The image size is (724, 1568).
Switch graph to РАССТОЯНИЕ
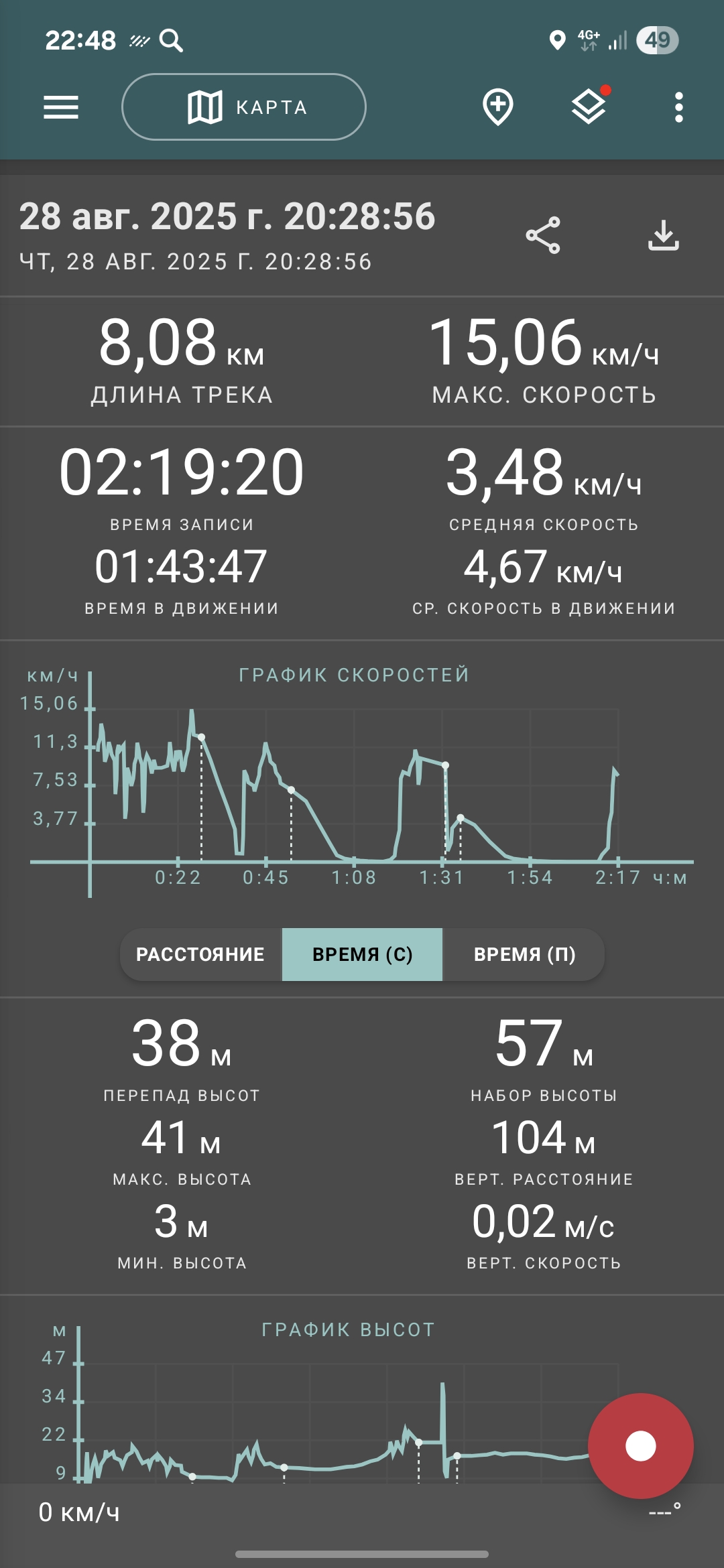[x=200, y=954]
